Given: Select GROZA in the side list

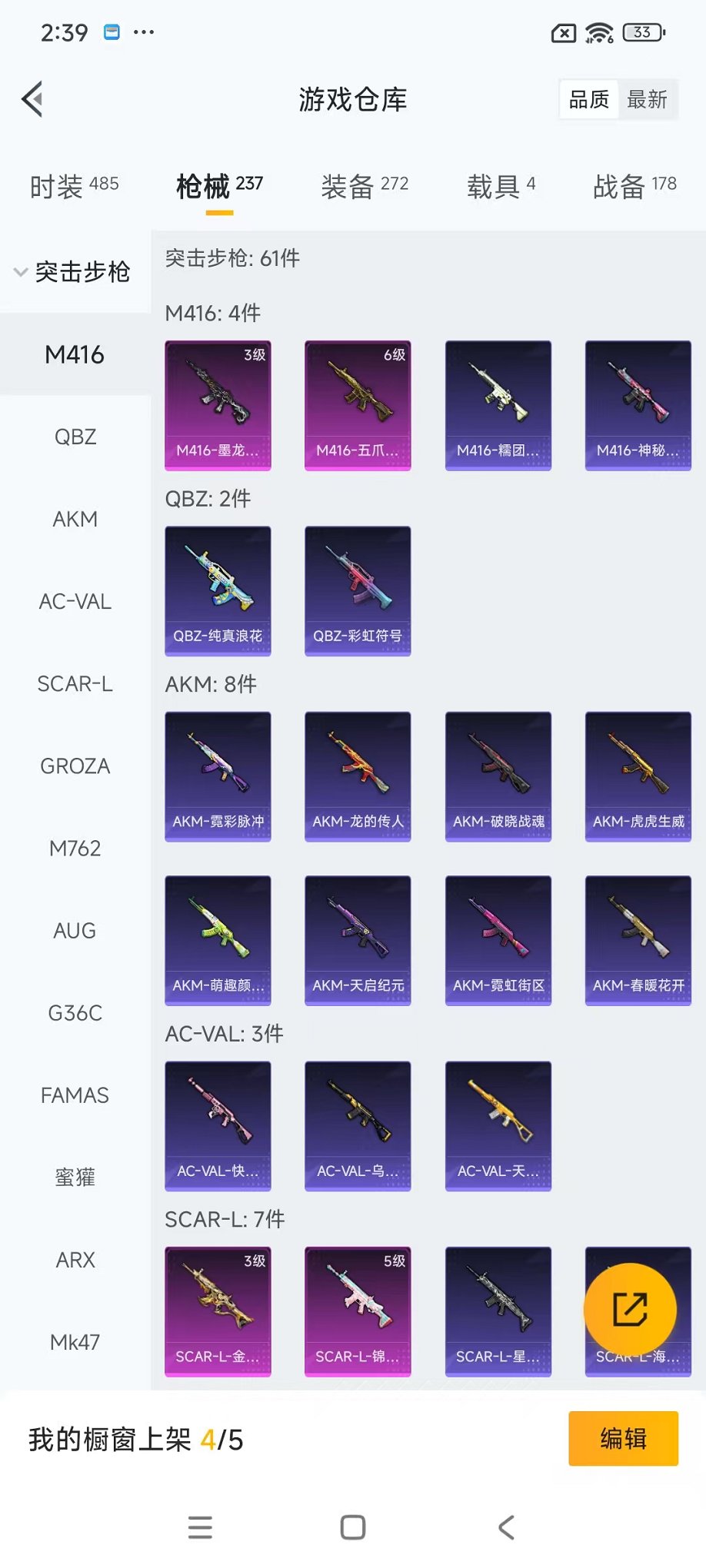Looking at the screenshot, I should [75, 766].
